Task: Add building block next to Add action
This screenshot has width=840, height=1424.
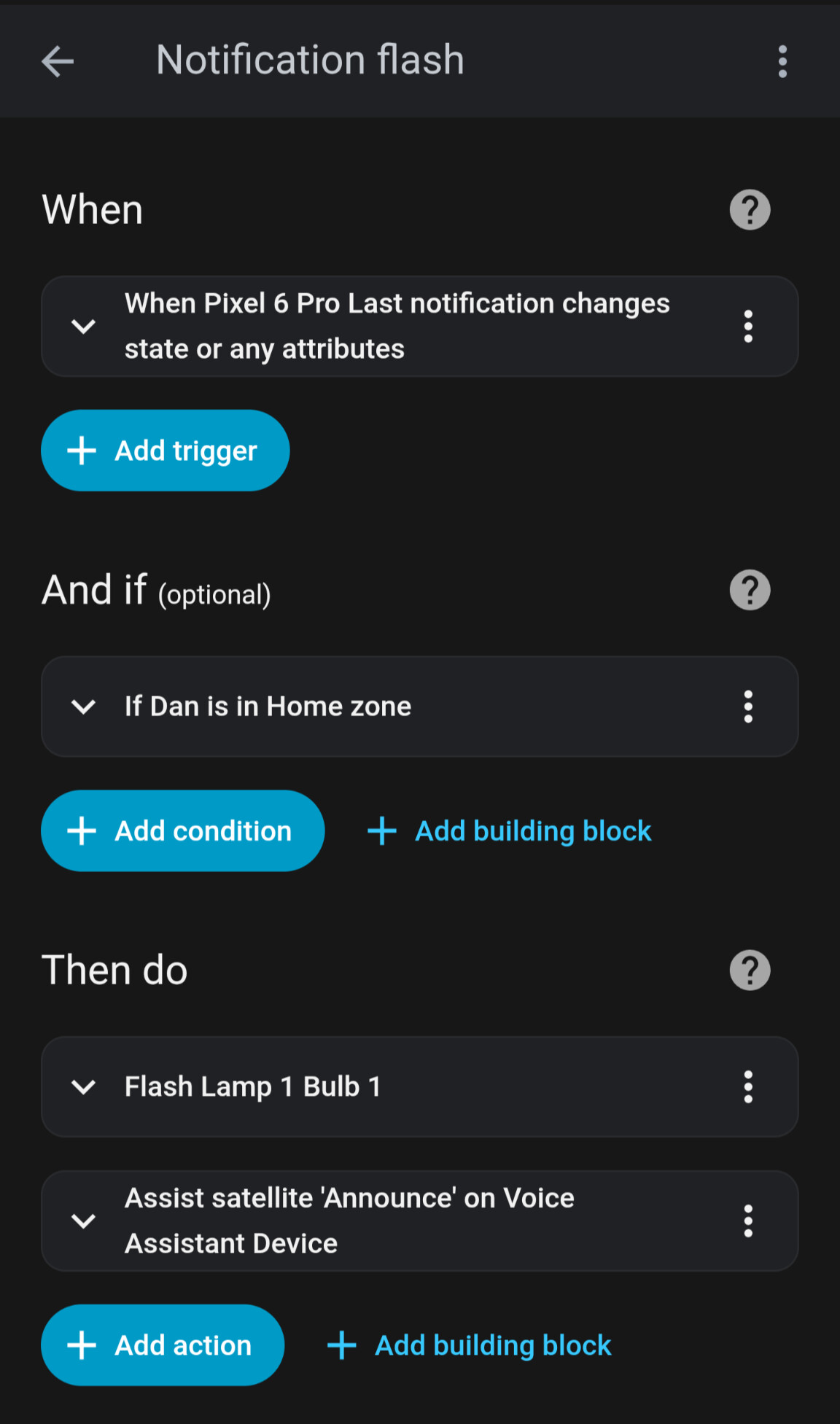Action: pyautogui.click(x=469, y=1345)
